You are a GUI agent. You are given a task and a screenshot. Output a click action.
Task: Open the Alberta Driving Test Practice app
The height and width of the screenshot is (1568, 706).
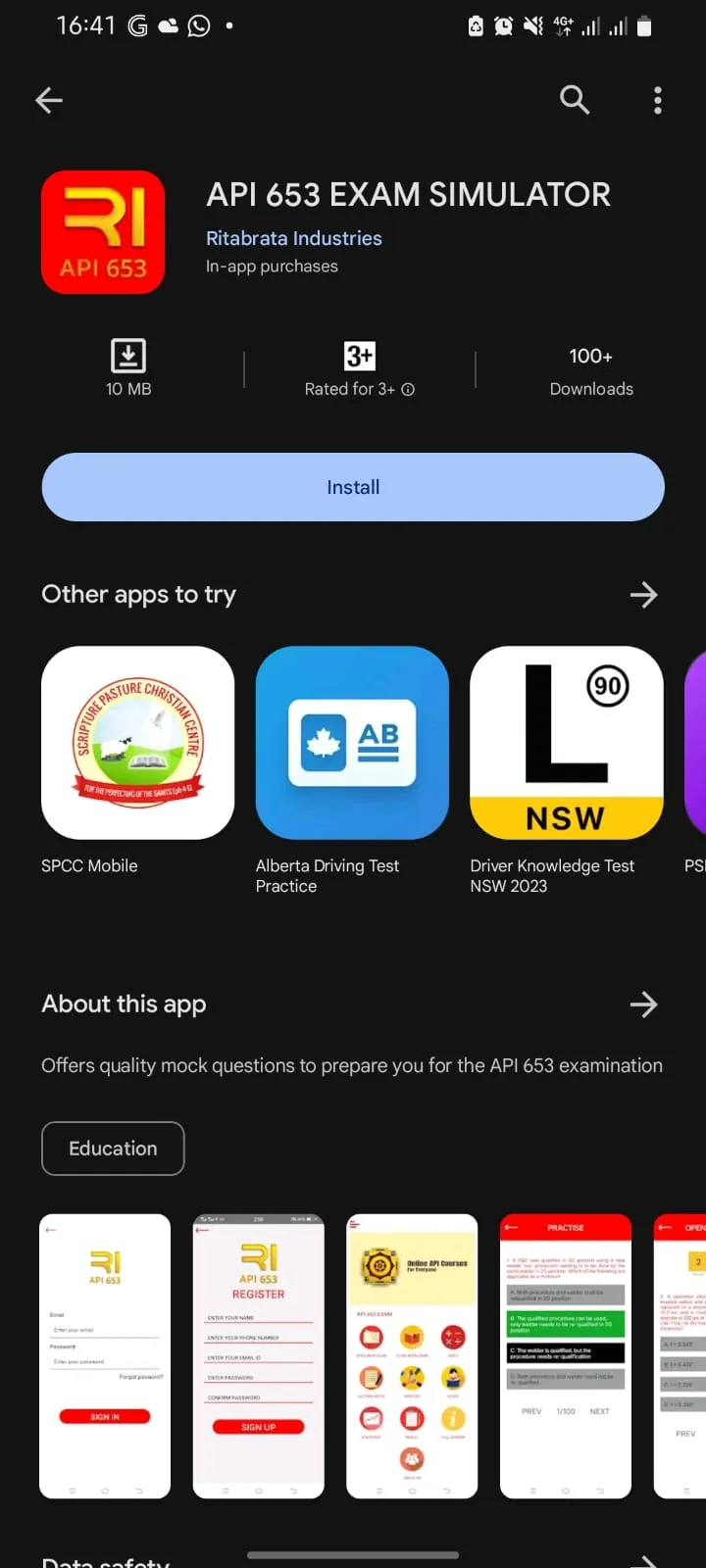coord(352,743)
